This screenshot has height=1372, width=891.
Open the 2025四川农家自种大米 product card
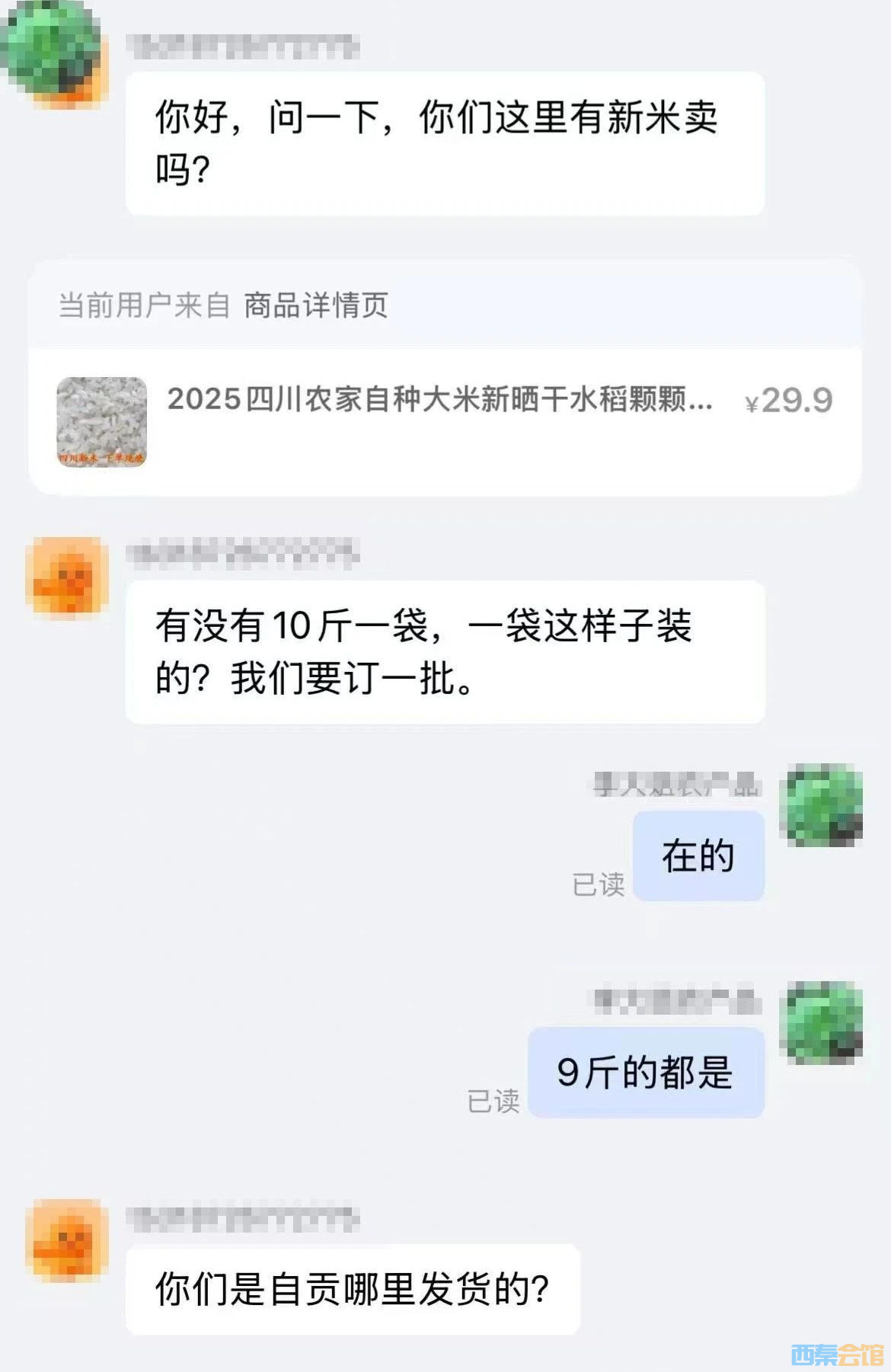pos(445,421)
